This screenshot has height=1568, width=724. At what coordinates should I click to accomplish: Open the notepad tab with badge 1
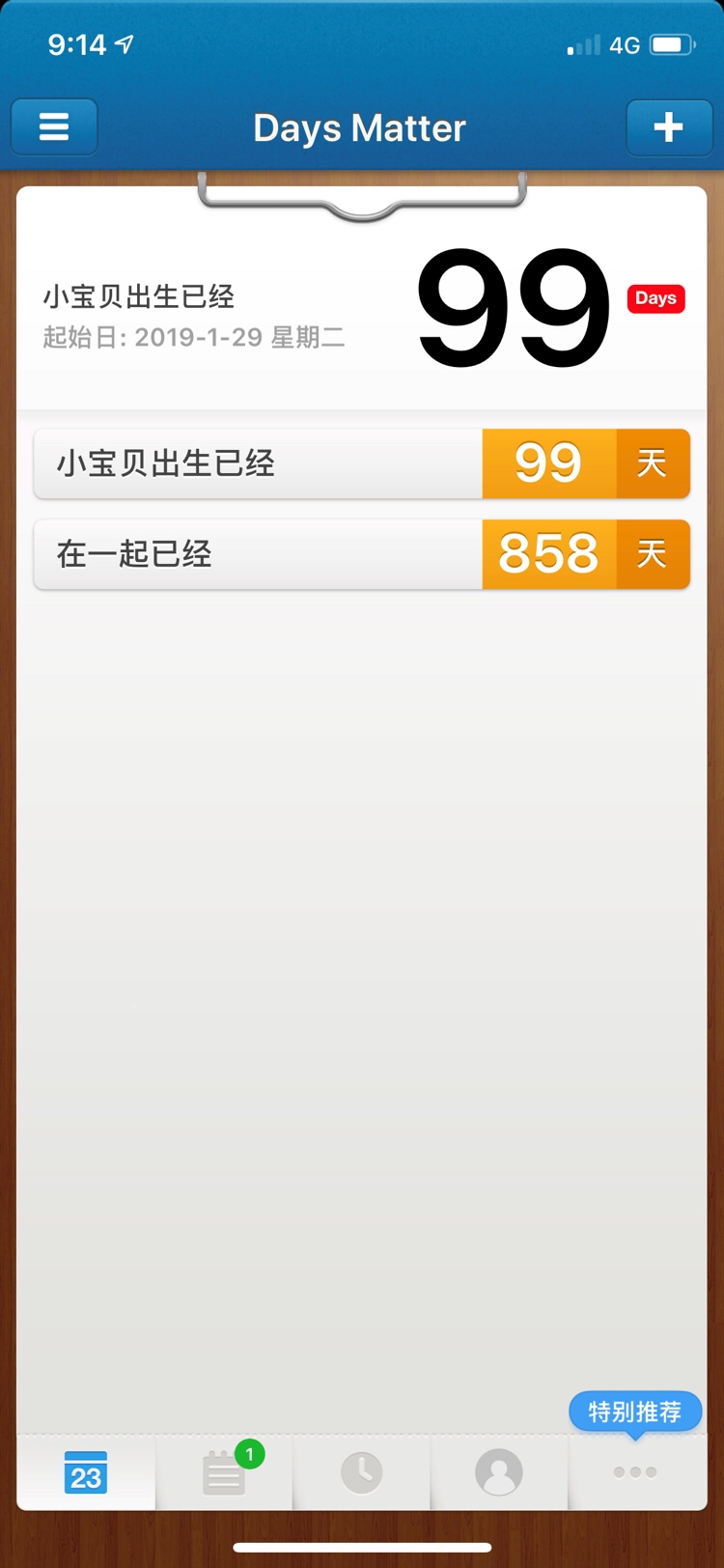[x=224, y=1472]
